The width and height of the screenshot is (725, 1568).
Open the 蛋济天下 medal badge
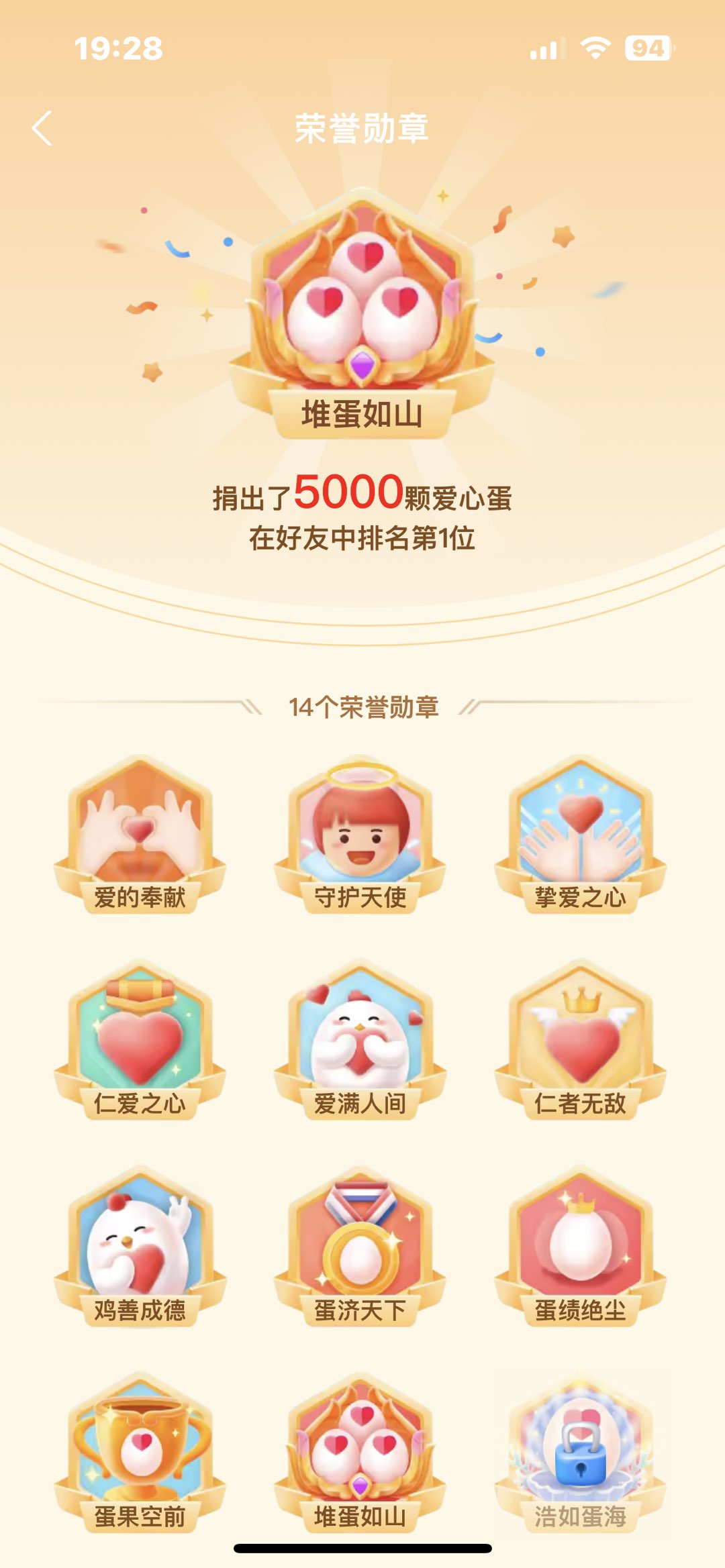point(360,1246)
